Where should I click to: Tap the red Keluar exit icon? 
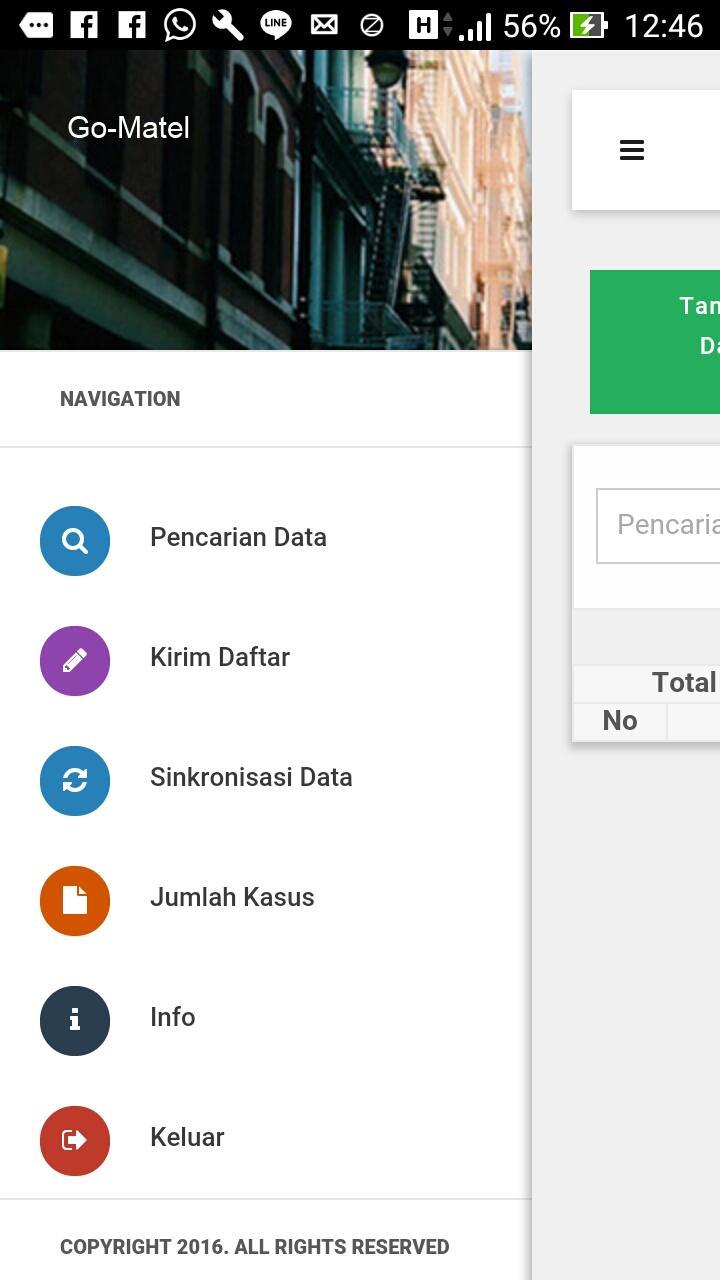74,1141
